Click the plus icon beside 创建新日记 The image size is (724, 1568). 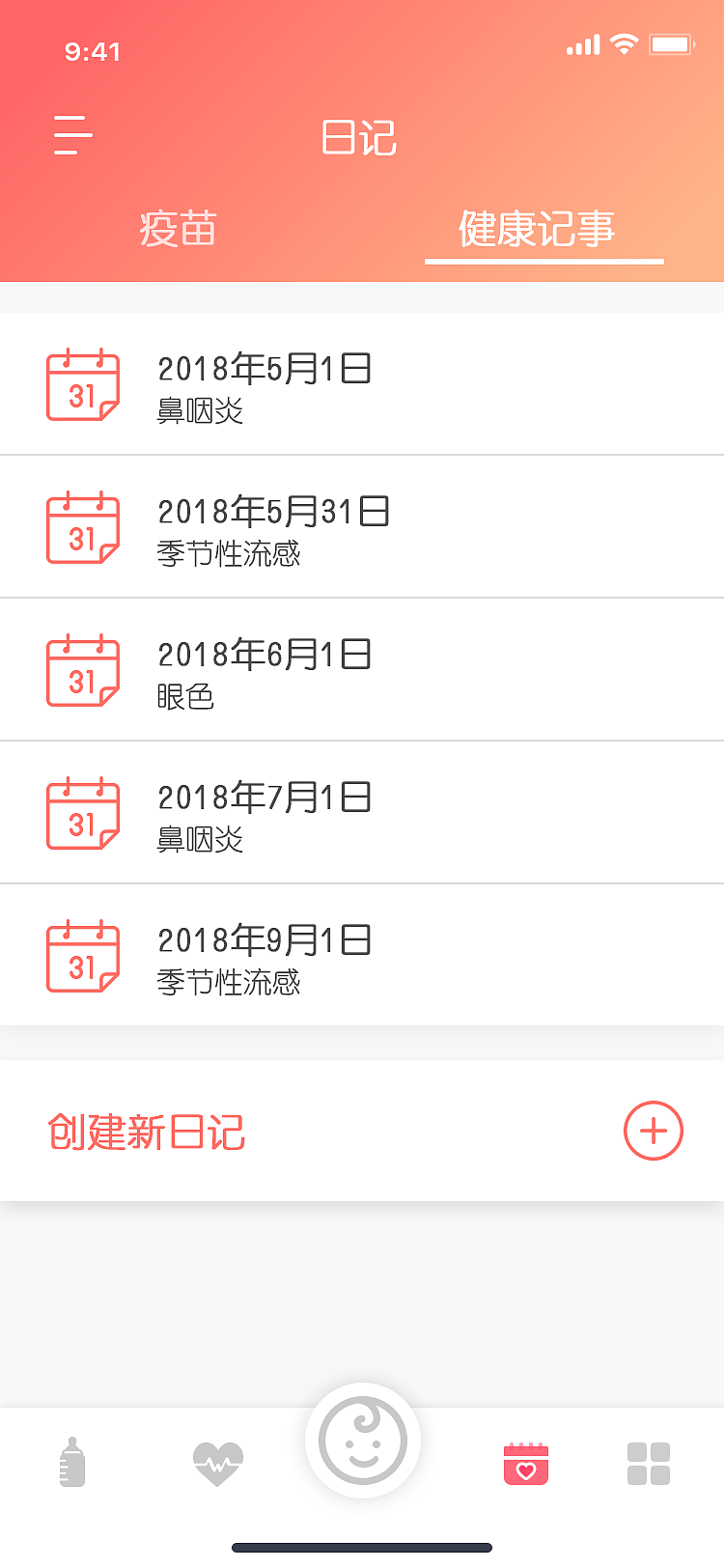pos(653,1131)
